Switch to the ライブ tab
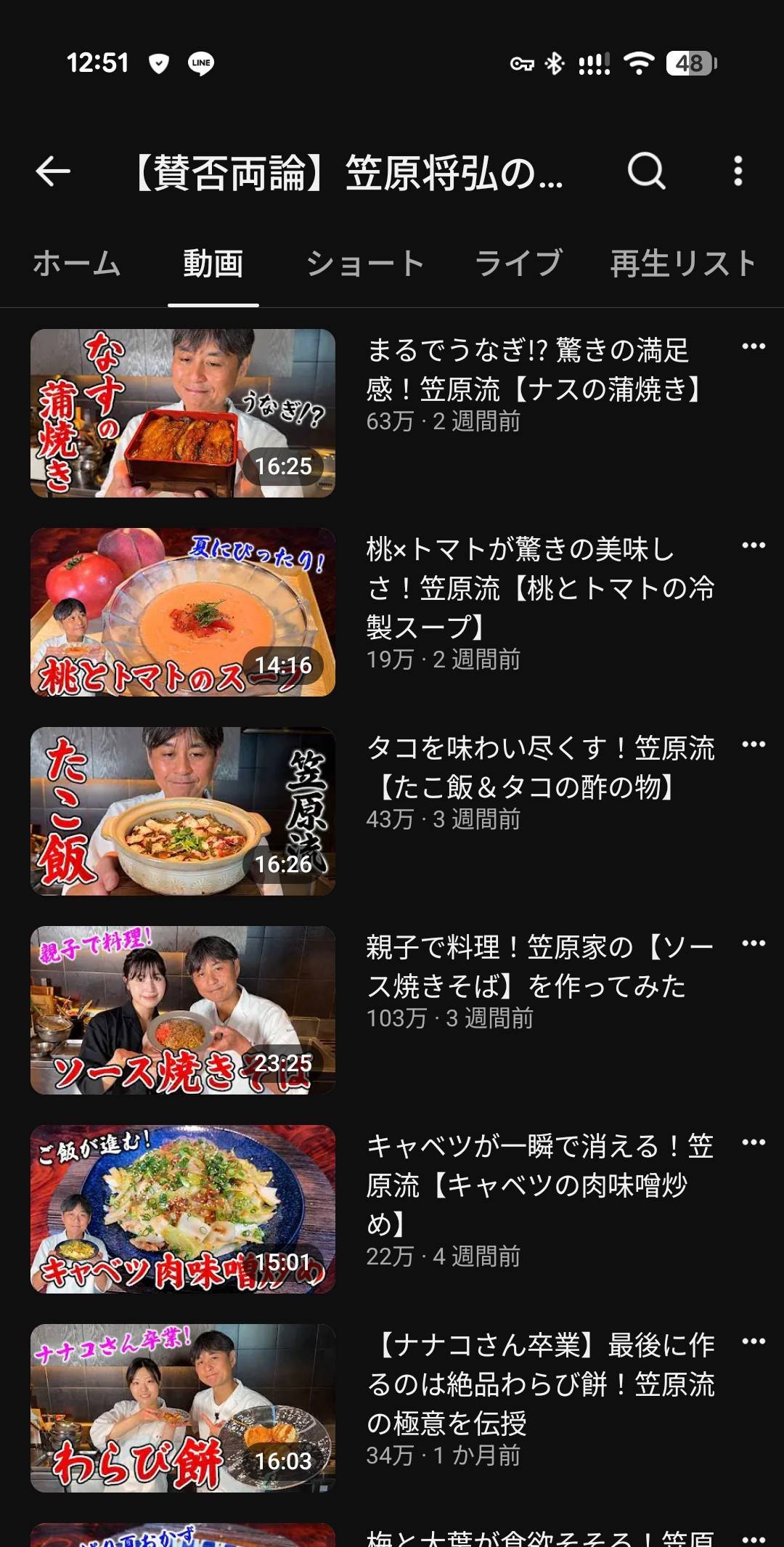Viewport: 784px width, 1547px height. coord(518,263)
